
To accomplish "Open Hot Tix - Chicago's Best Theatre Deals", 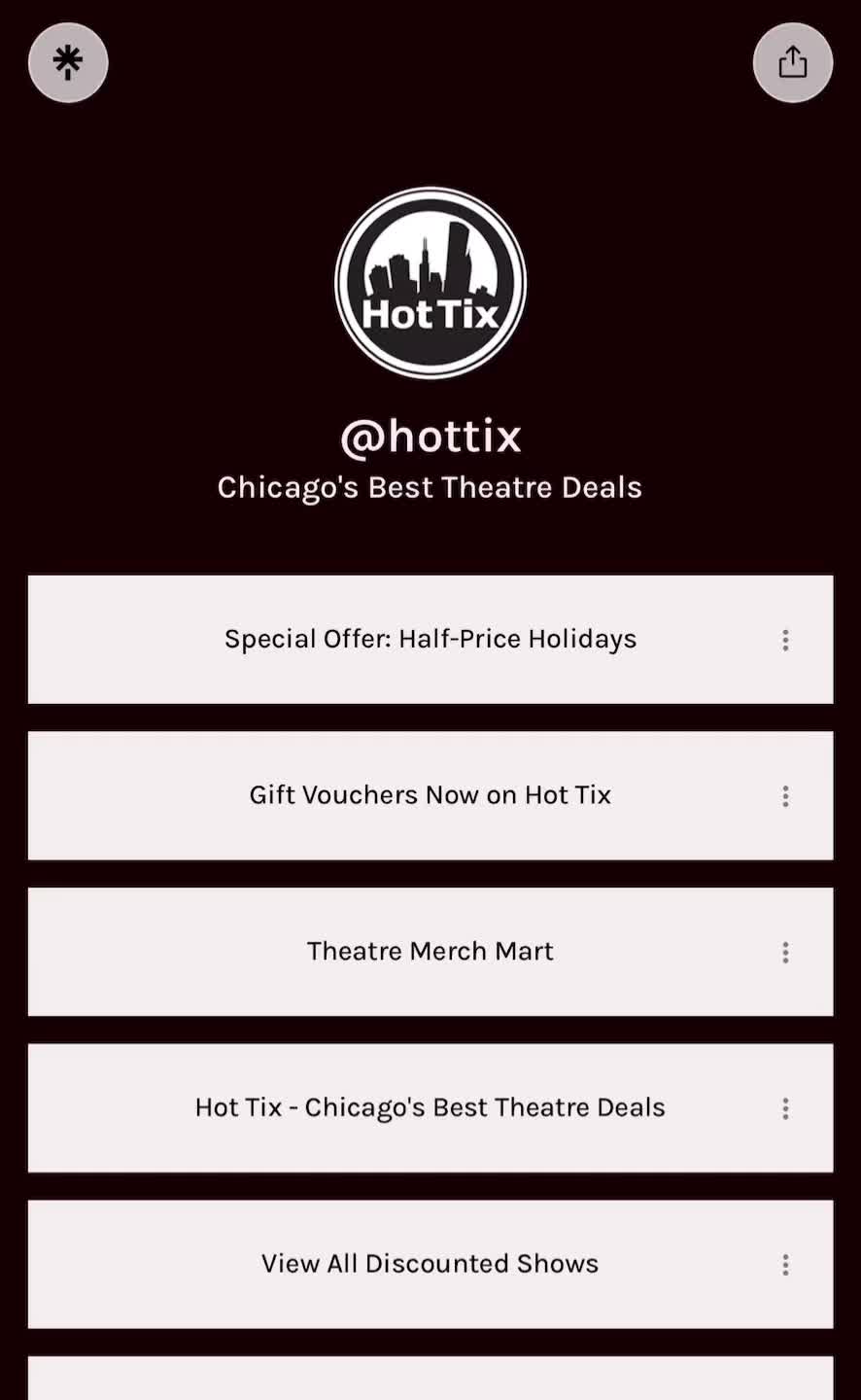I will (430, 1108).
